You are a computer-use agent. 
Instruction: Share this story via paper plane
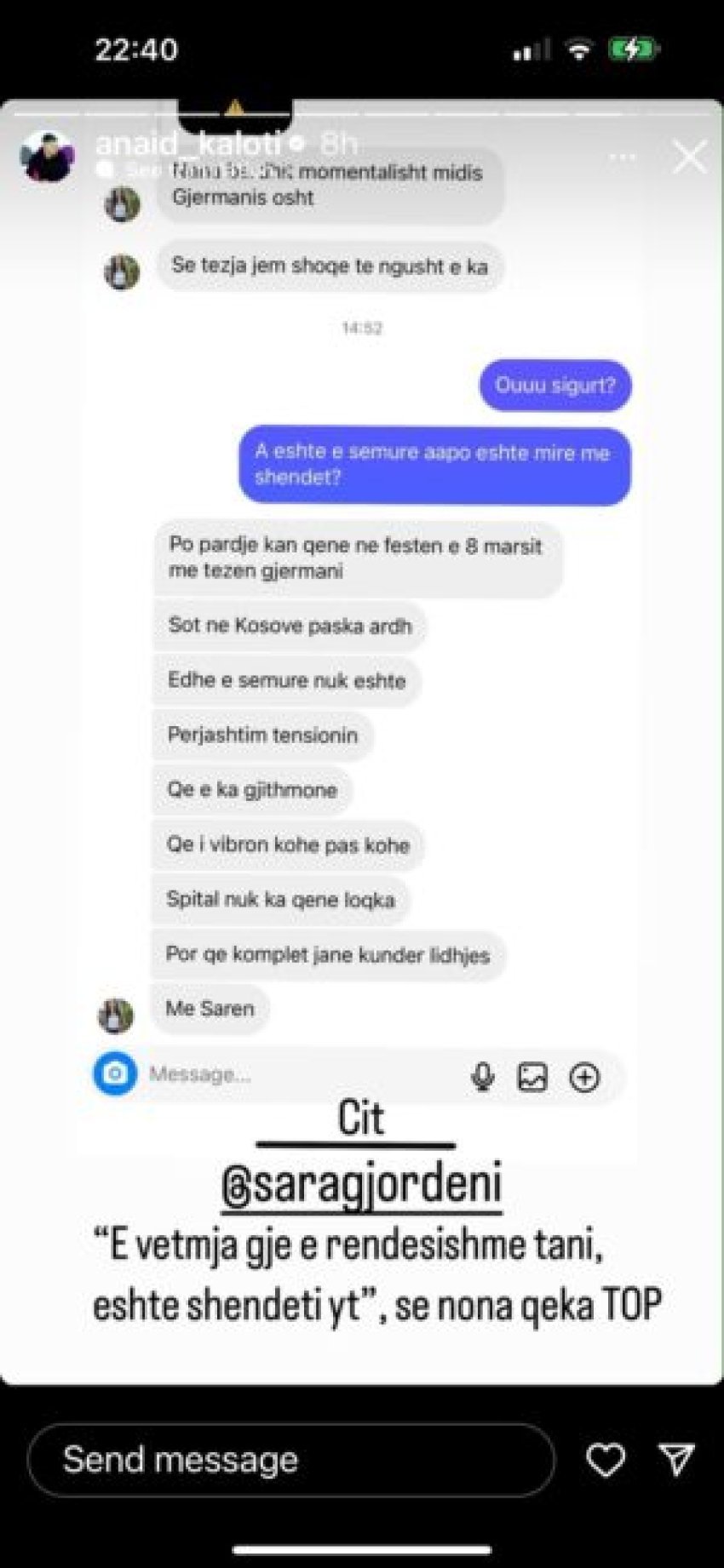coord(678,1459)
